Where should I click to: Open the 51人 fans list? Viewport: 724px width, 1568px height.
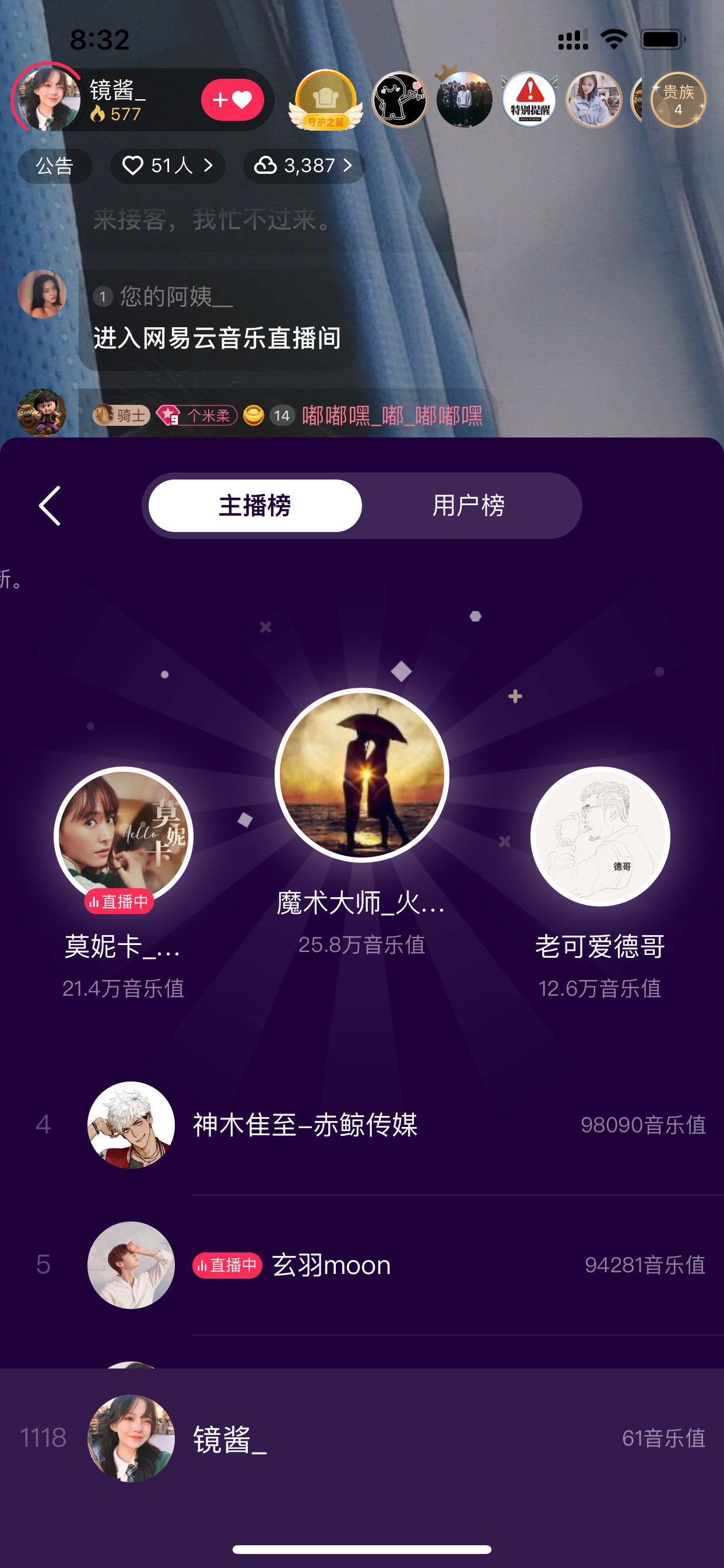[x=167, y=166]
